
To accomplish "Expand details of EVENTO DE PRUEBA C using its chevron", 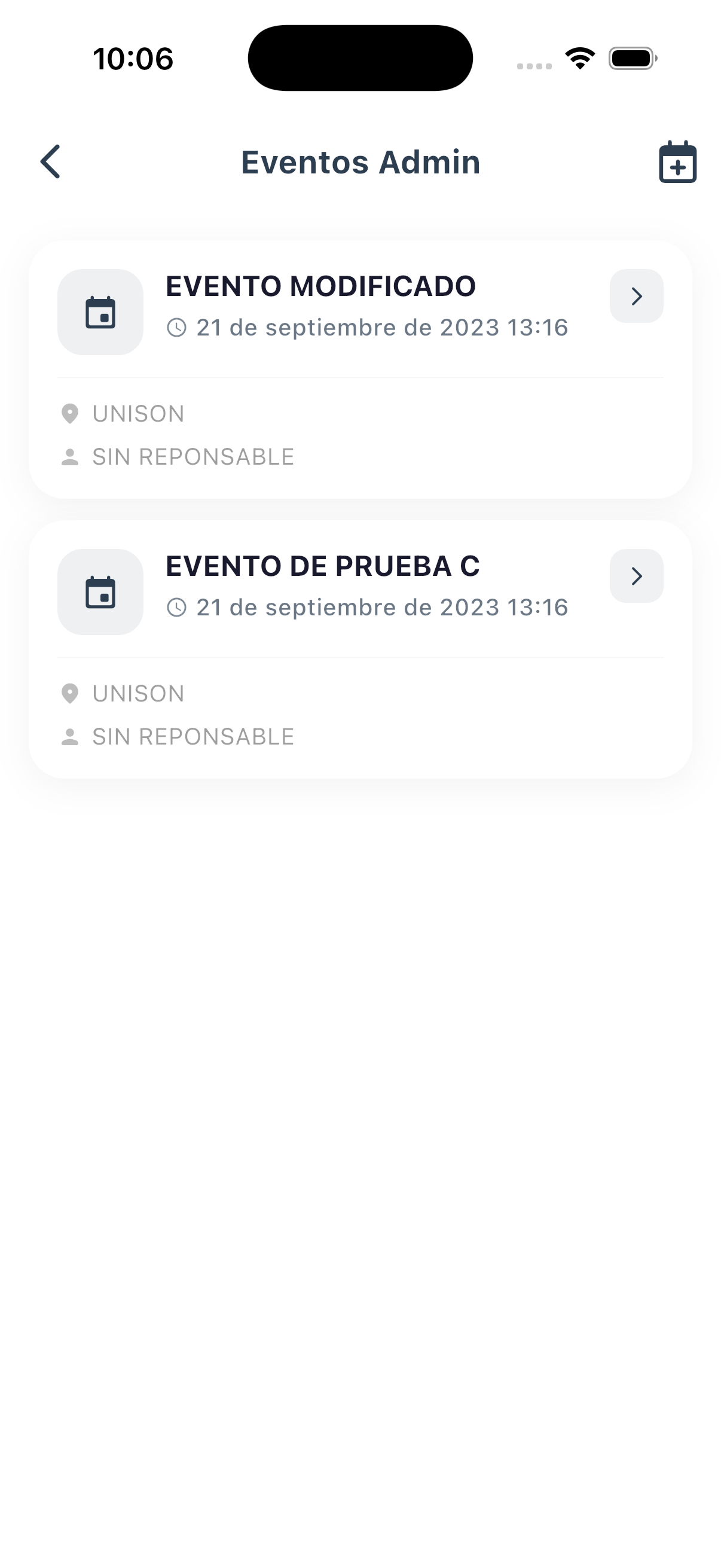I will tap(637, 576).
